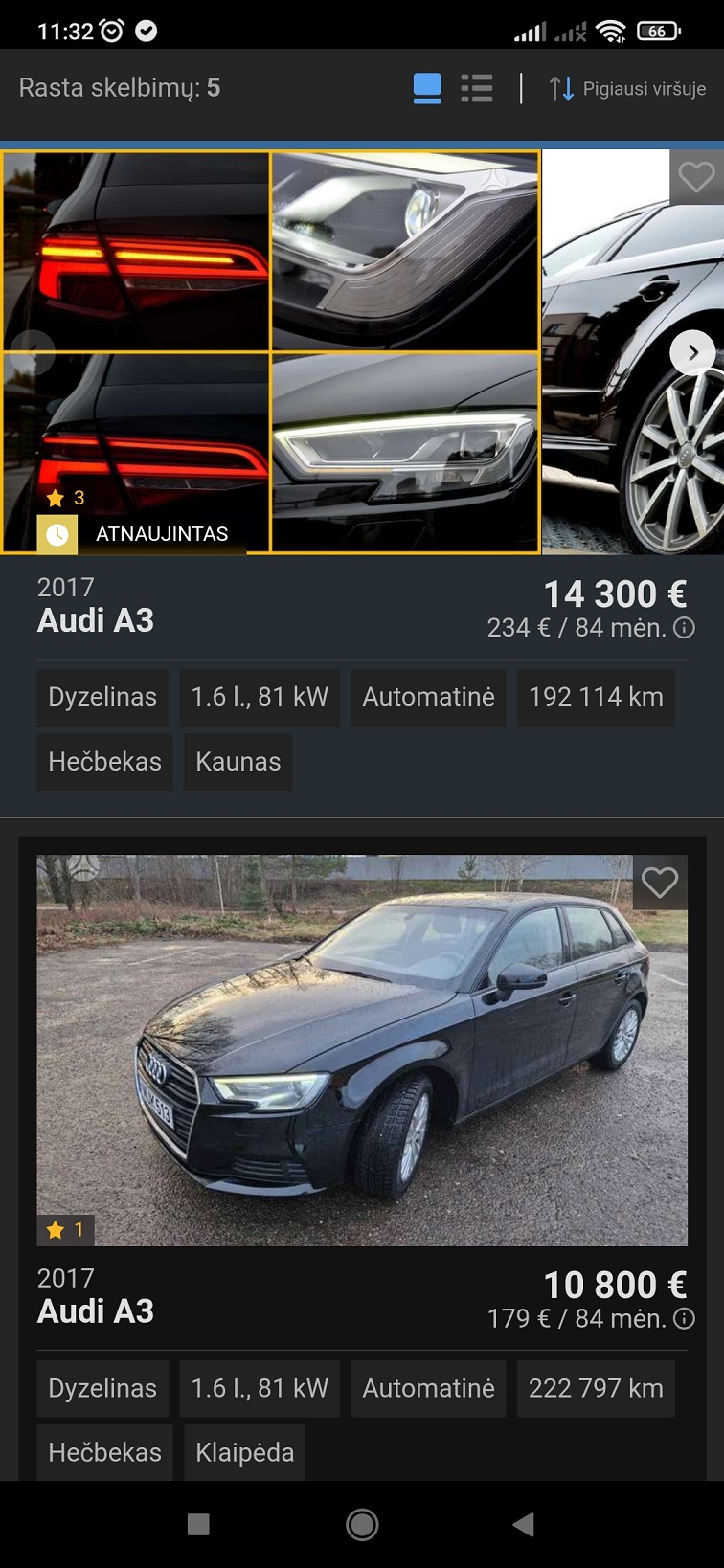724x1568 pixels.
Task: View leasing info for 179 € / 84 mėn.
Action: coord(685,1319)
